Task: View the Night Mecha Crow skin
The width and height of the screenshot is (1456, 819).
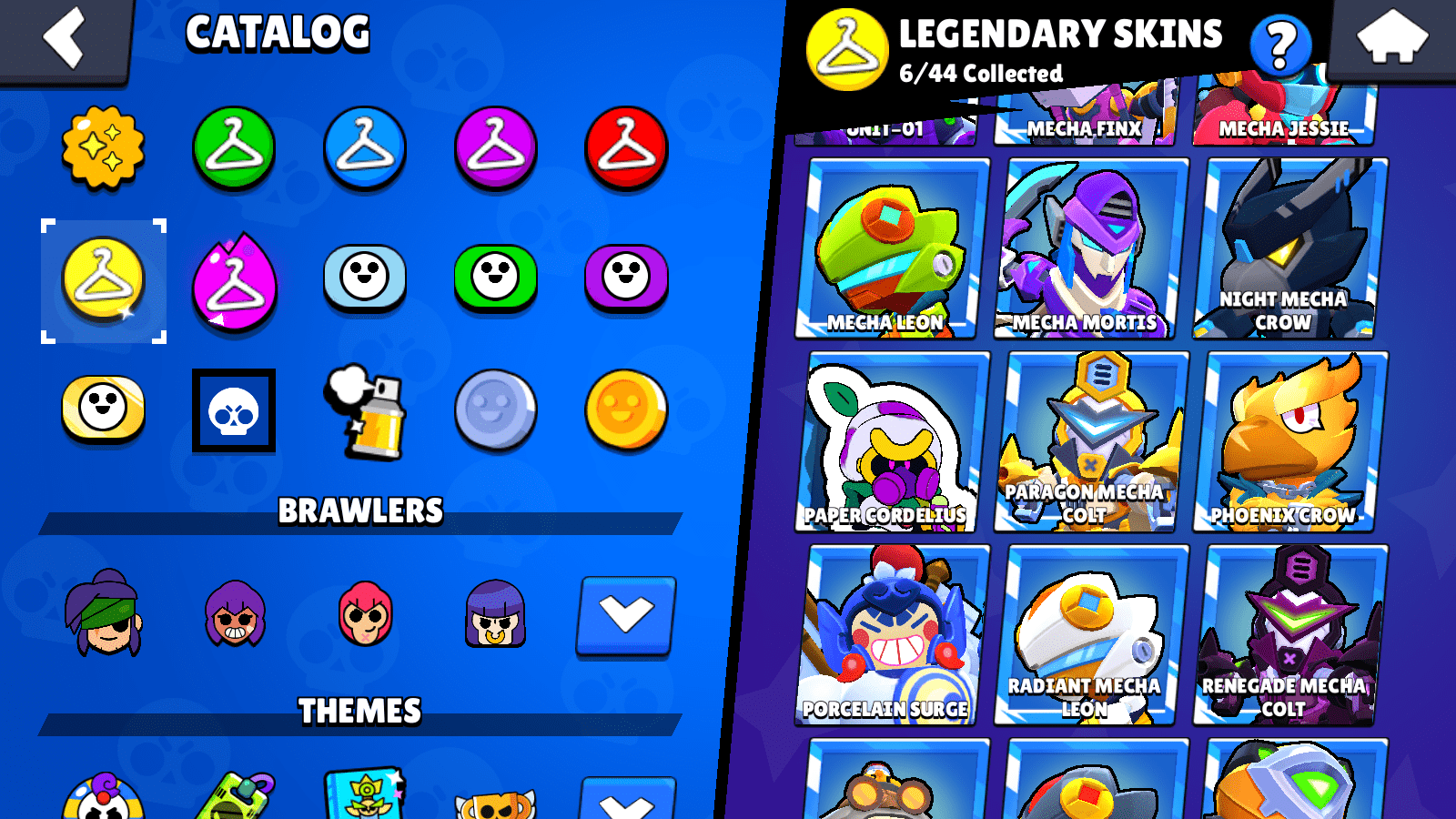Action: click(x=1289, y=250)
